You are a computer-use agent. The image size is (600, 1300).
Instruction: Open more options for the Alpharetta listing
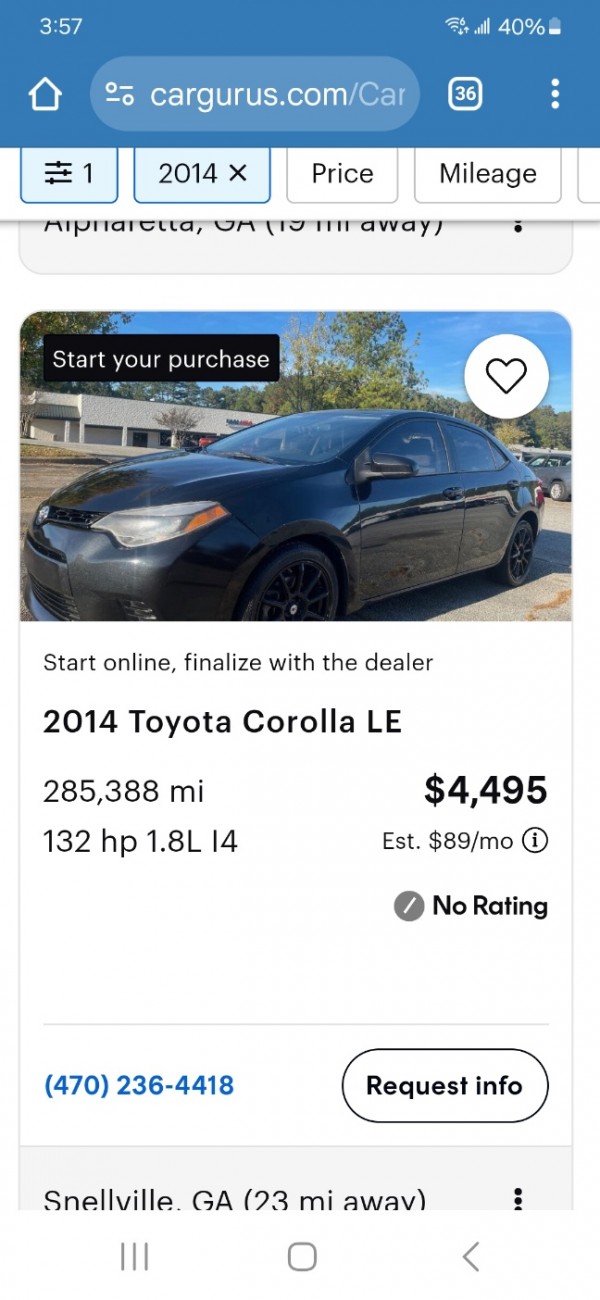click(518, 225)
